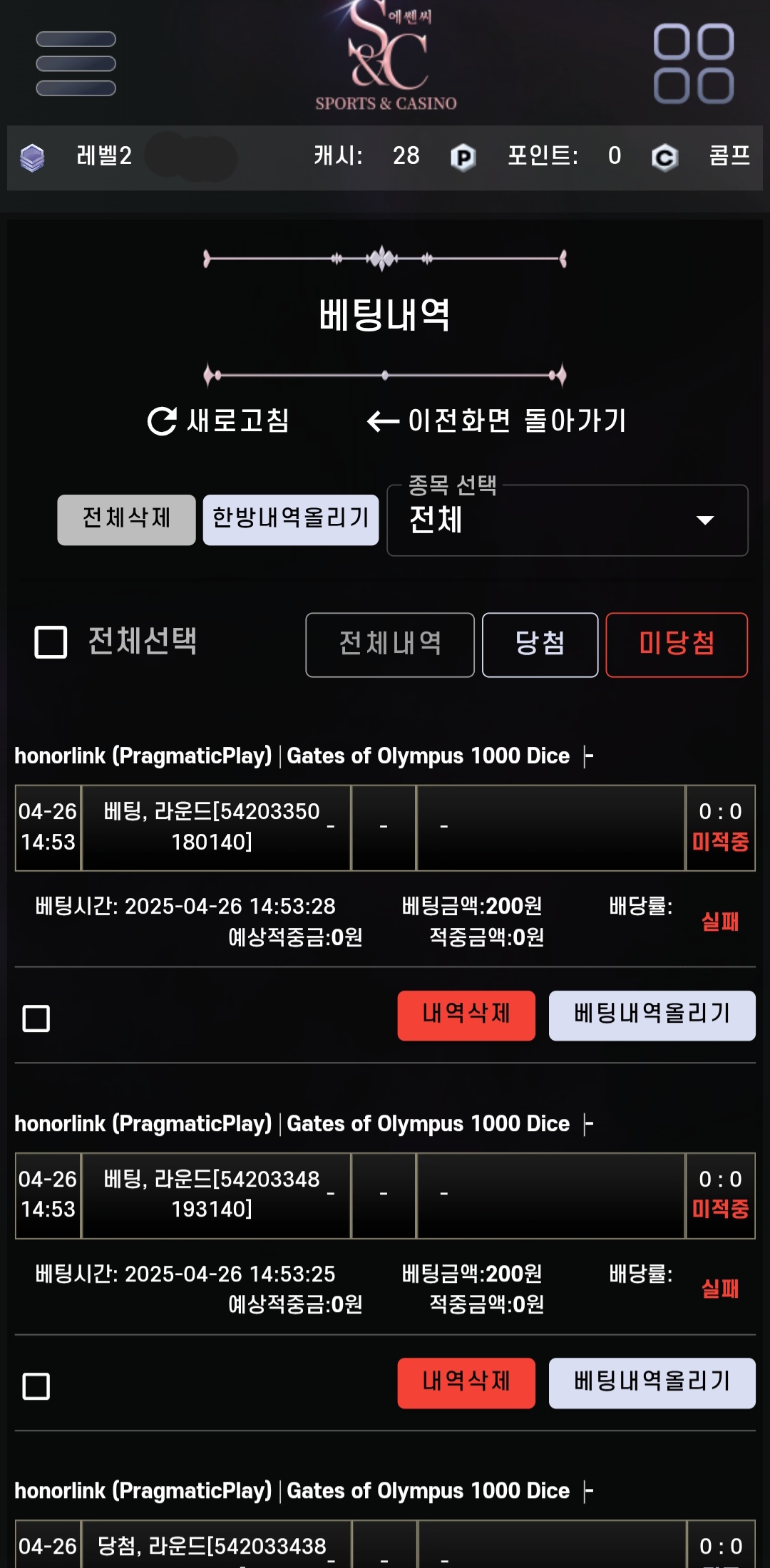Tap the 콤프 item in the balance bar
This screenshot has height=1568, width=770.
[727, 156]
